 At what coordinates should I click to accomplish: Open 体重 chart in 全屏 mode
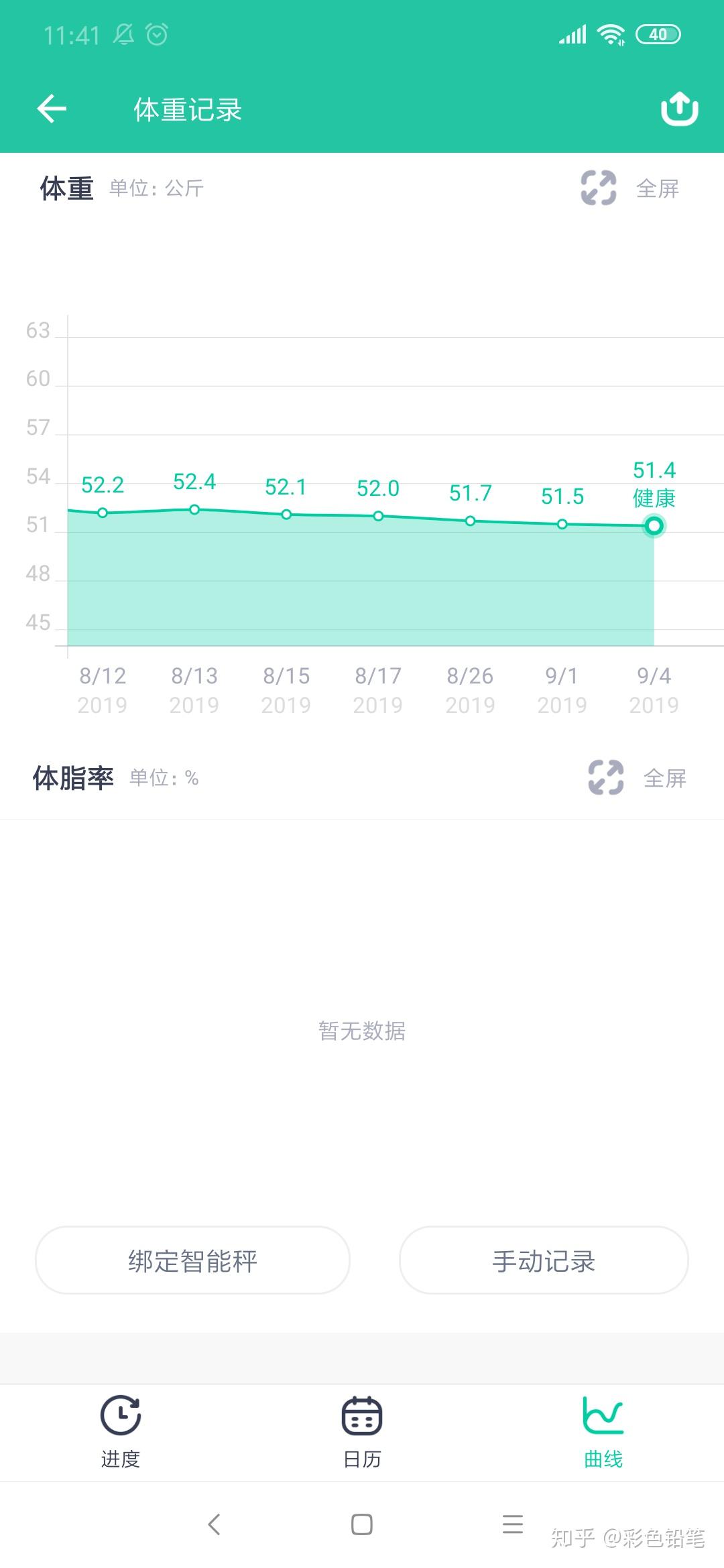coord(629,188)
